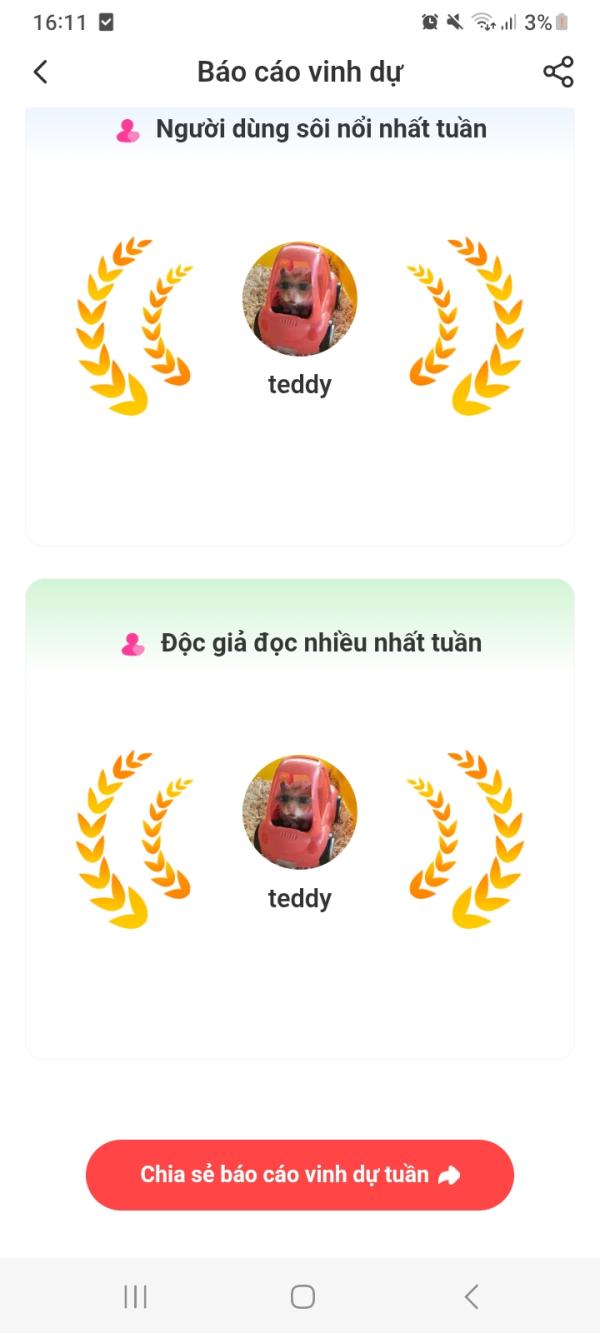Open teddy's avatar under Độc giả đọc nhiều nhất tuần

click(300, 812)
